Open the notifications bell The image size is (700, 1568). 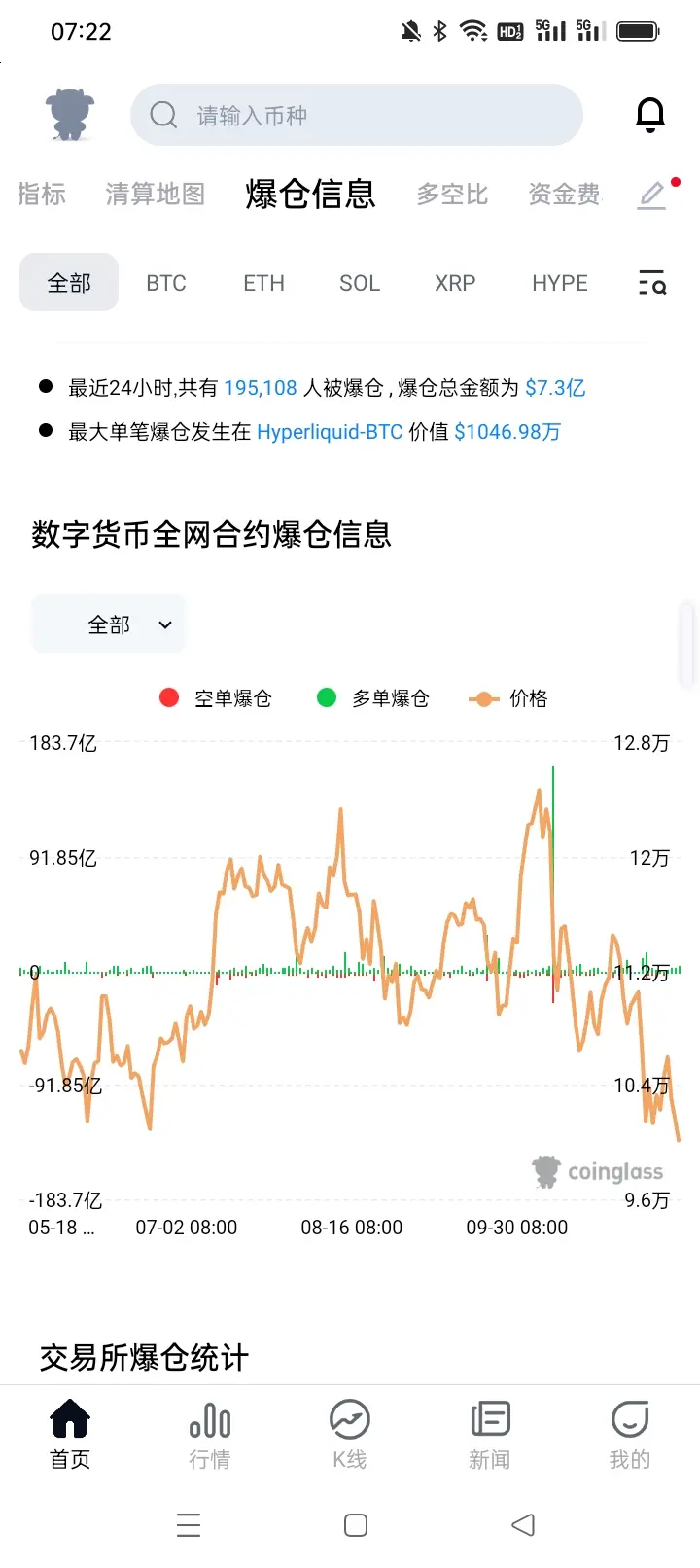[x=649, y=115]
